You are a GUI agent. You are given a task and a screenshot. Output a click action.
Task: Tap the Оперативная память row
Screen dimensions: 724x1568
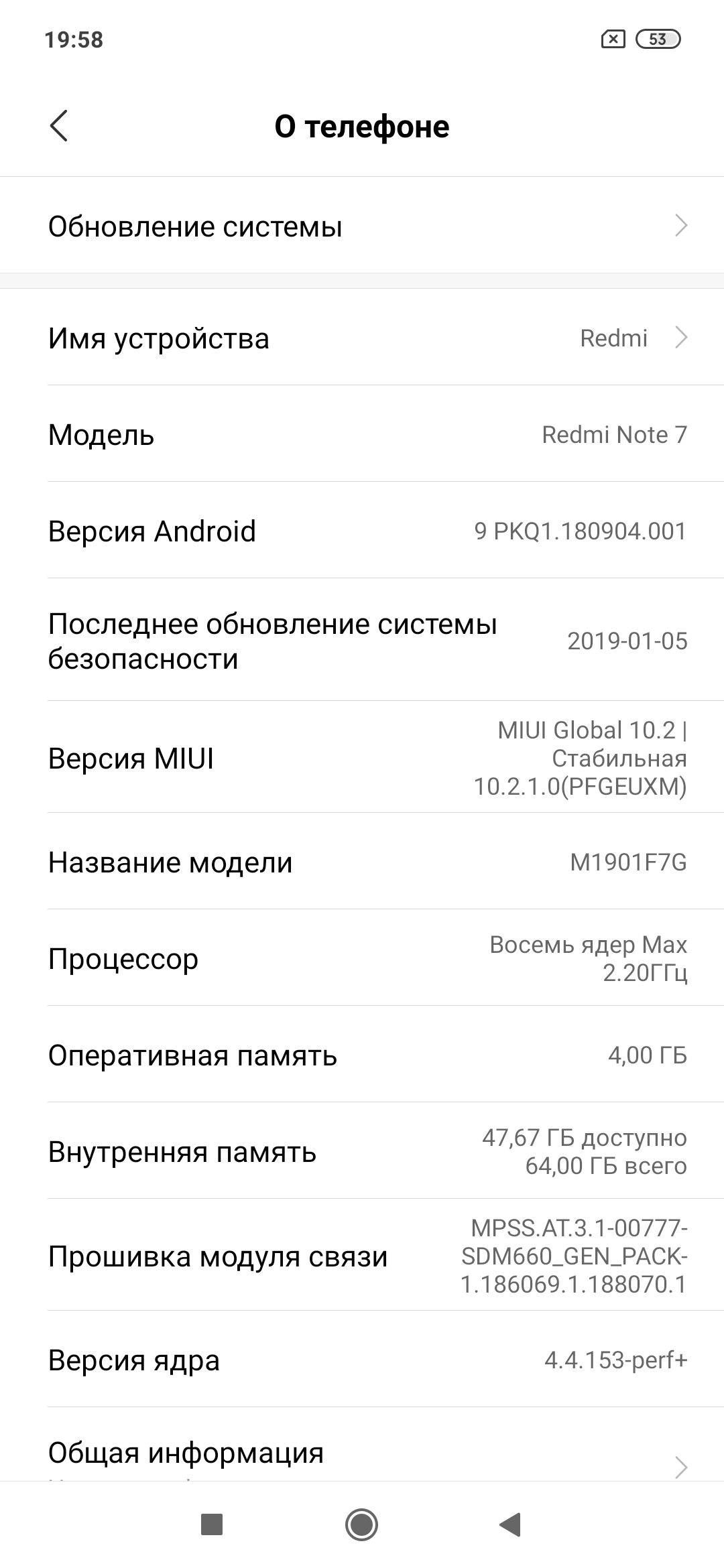click(x=362, y=1055)
